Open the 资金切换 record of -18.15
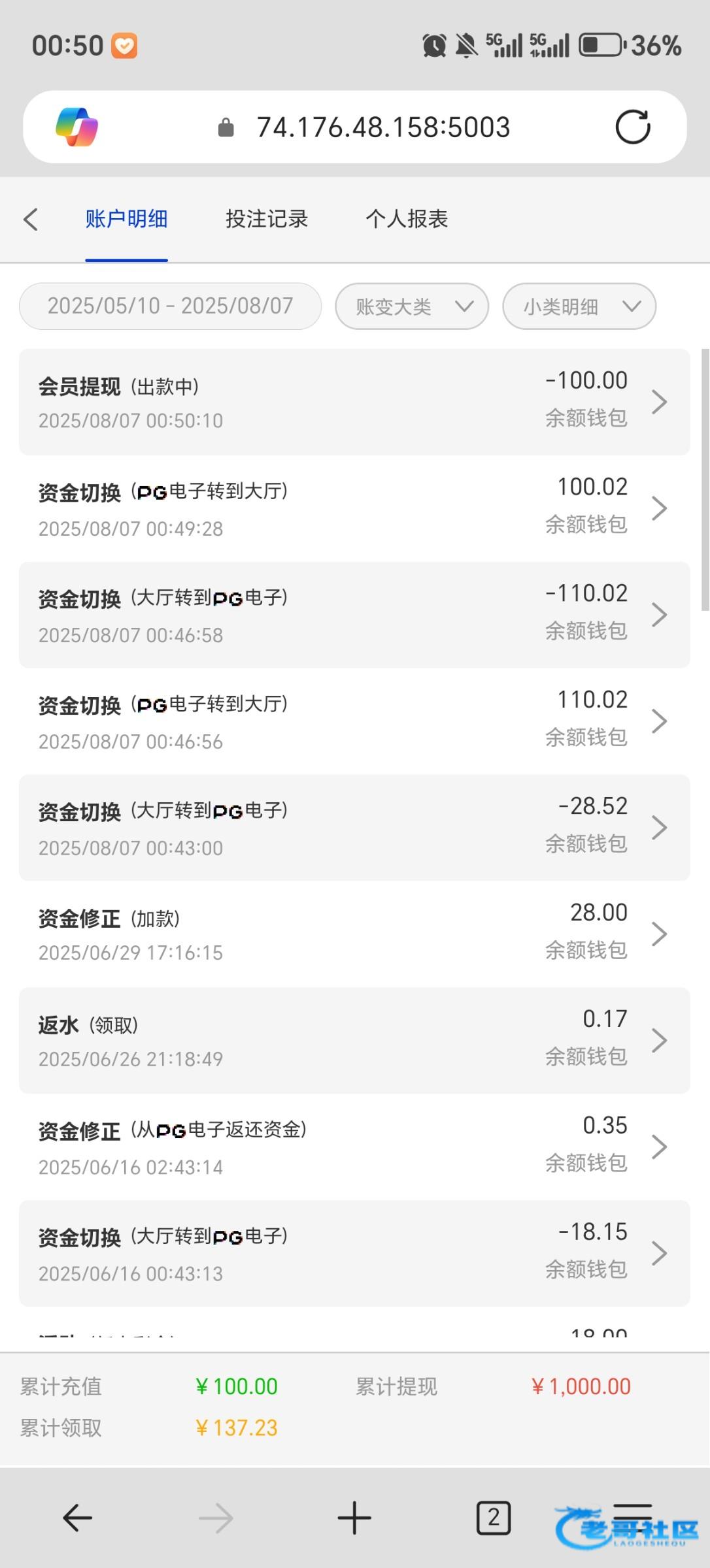The height and width of the screenshot is (1568, 710). (354, 1254)
